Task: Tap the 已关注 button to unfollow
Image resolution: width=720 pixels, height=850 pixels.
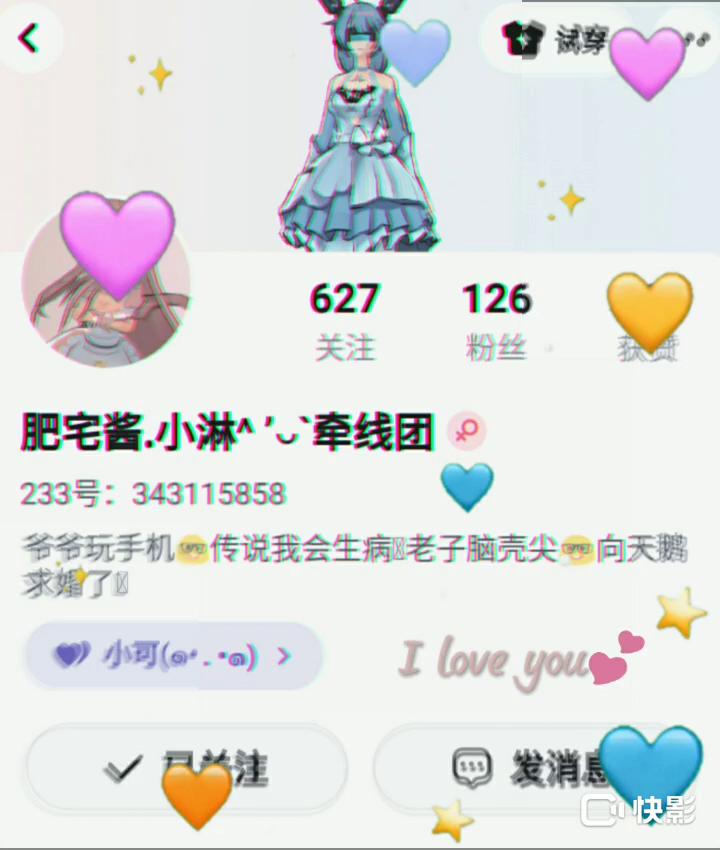Action: click(186, 768)
